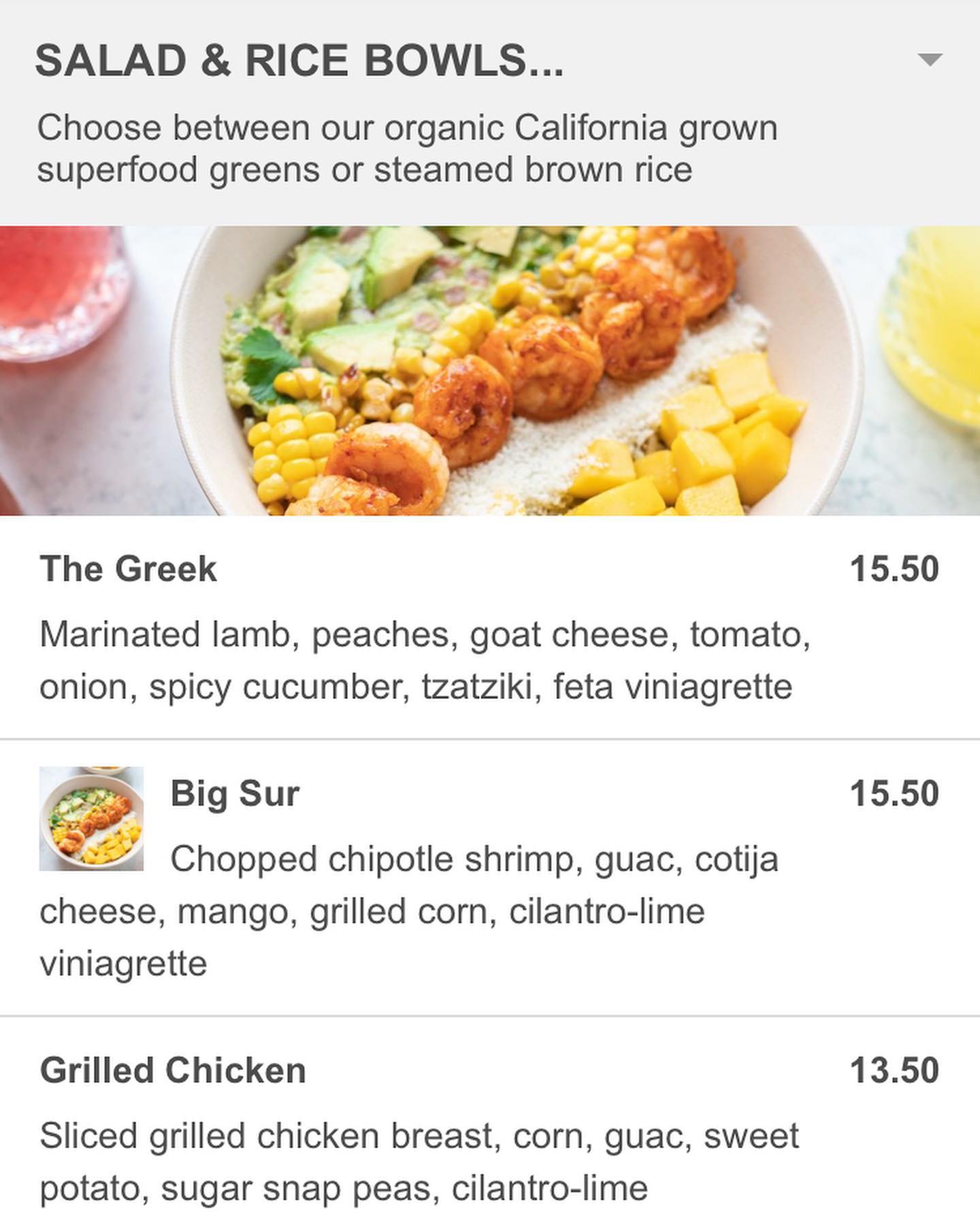Collapse the Salad & Rice Bowls section

tap(930, 60)
